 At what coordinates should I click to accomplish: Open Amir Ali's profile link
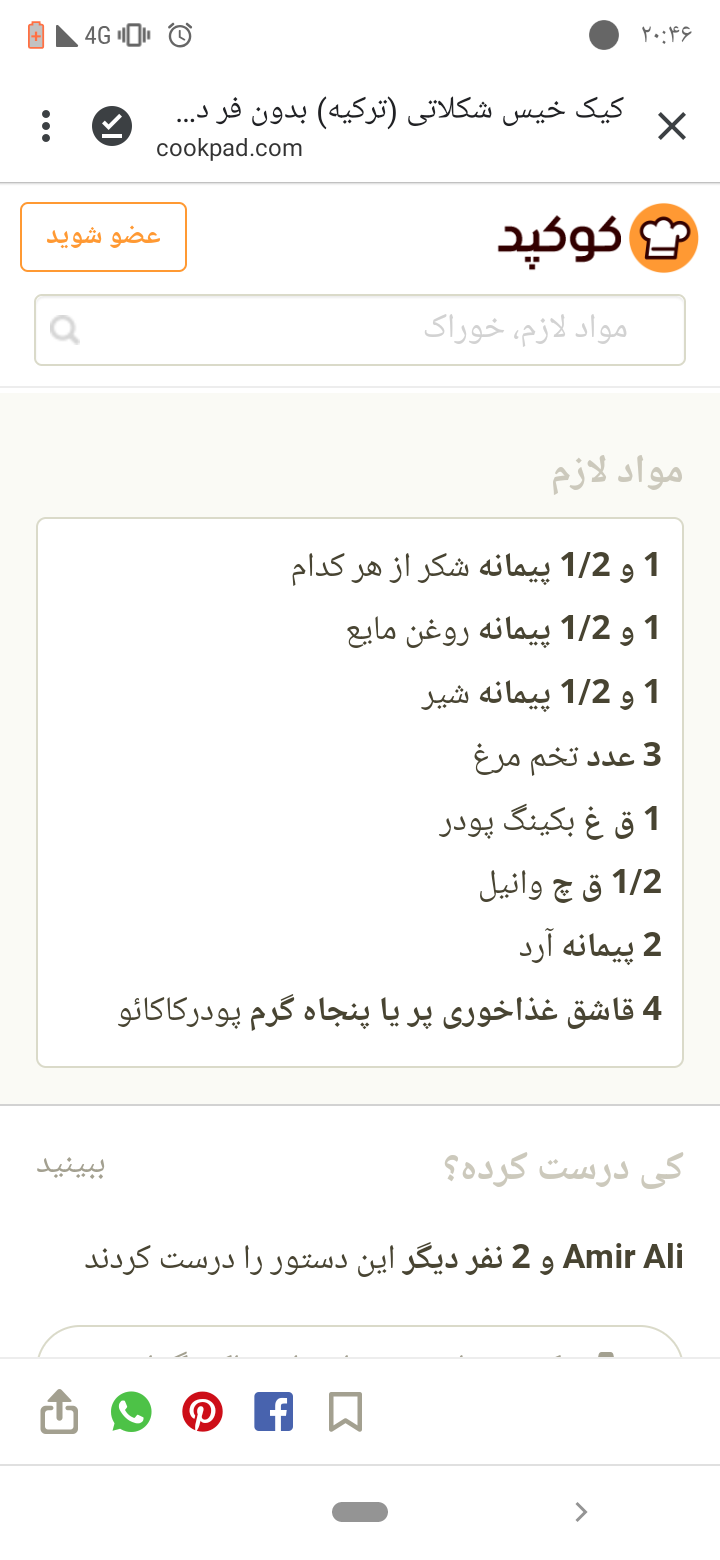pos(623,1257)
